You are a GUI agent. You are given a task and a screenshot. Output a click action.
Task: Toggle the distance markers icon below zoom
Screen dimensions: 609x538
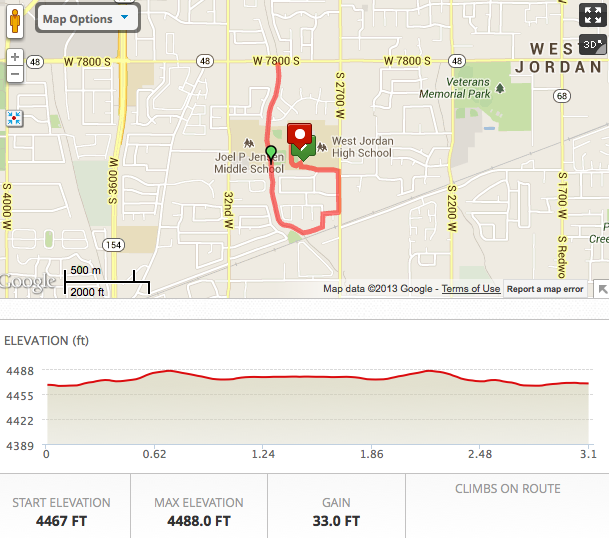pyautogui.click(x=15, y=119)
